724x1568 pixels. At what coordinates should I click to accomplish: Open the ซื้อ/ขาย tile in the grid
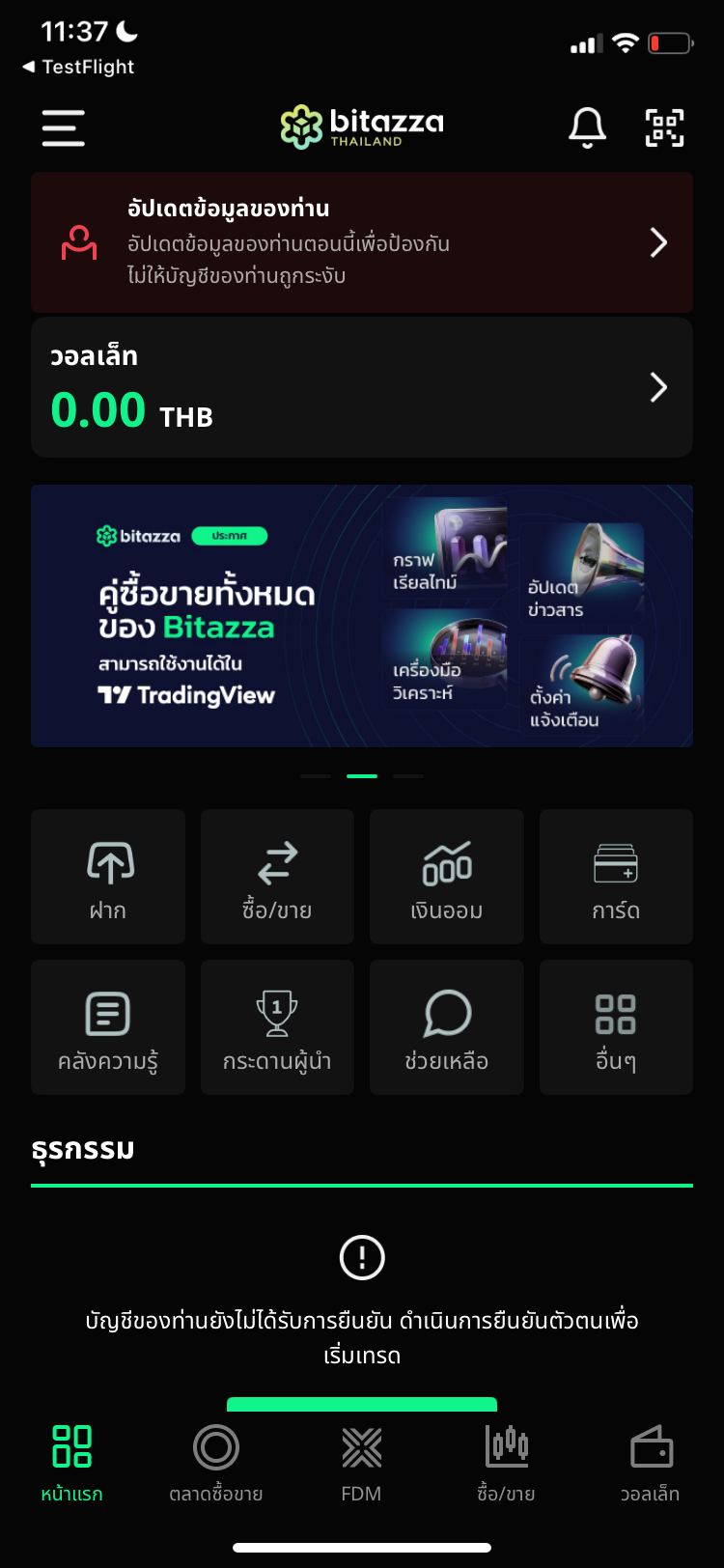point(277,877)
